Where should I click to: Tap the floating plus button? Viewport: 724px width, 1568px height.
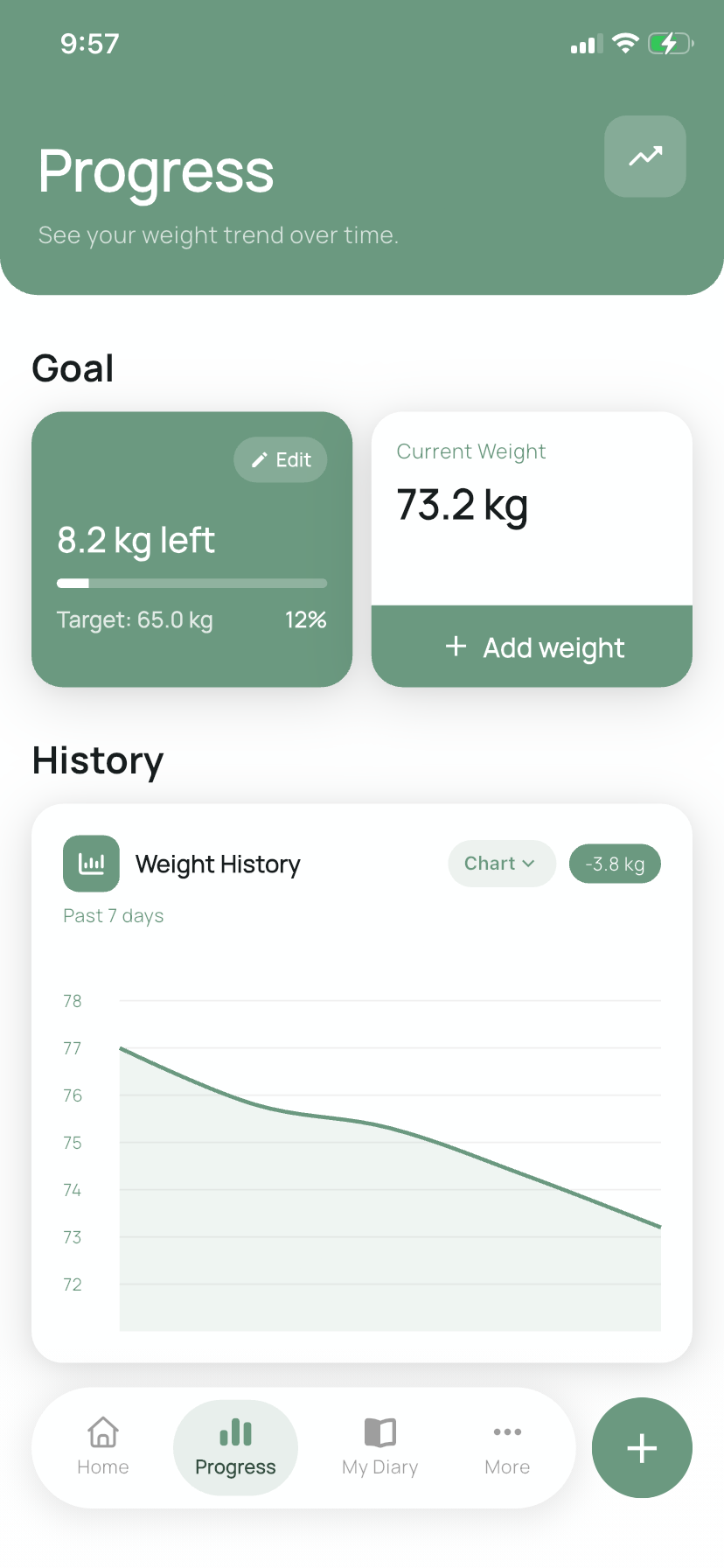point(642,1448)
